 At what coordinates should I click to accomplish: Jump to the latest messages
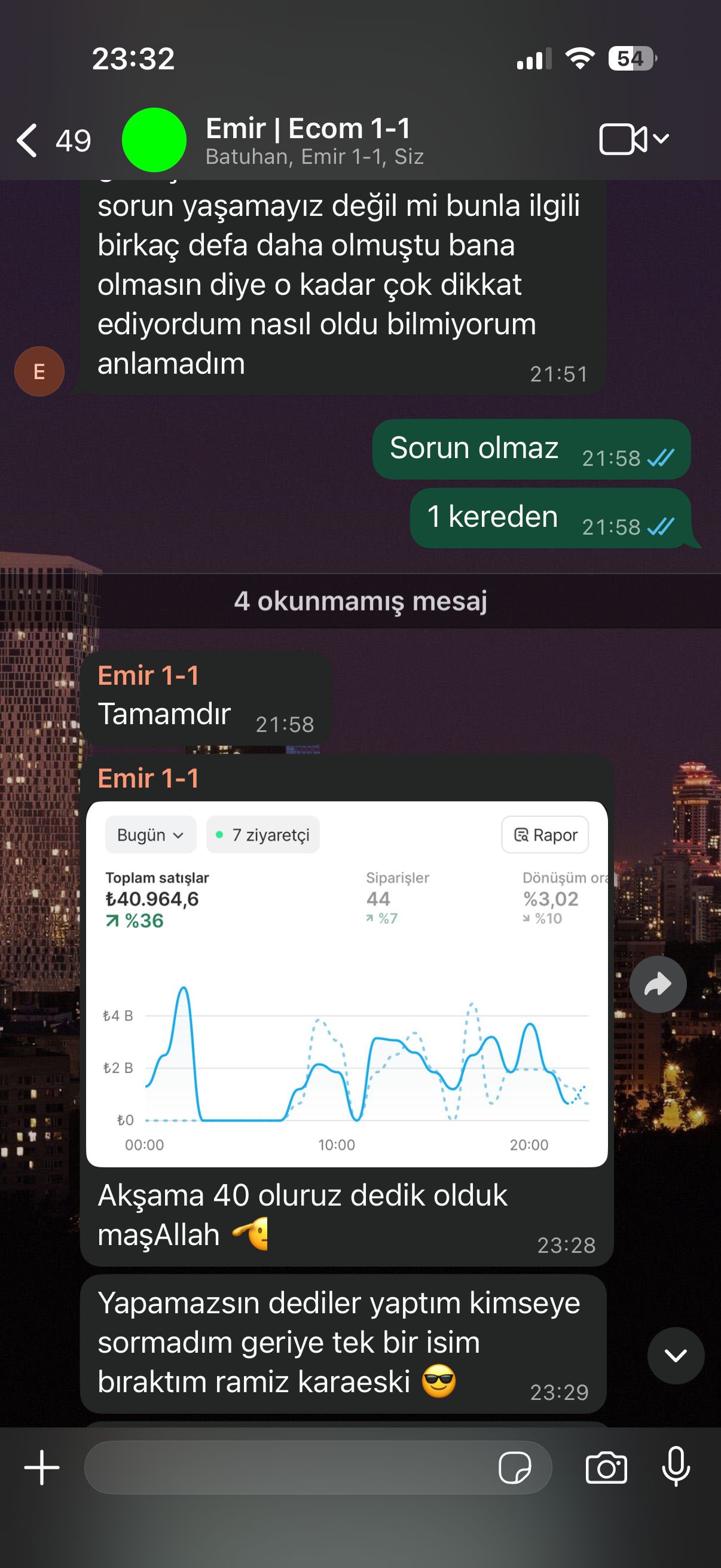click(x=676, y=1356)
